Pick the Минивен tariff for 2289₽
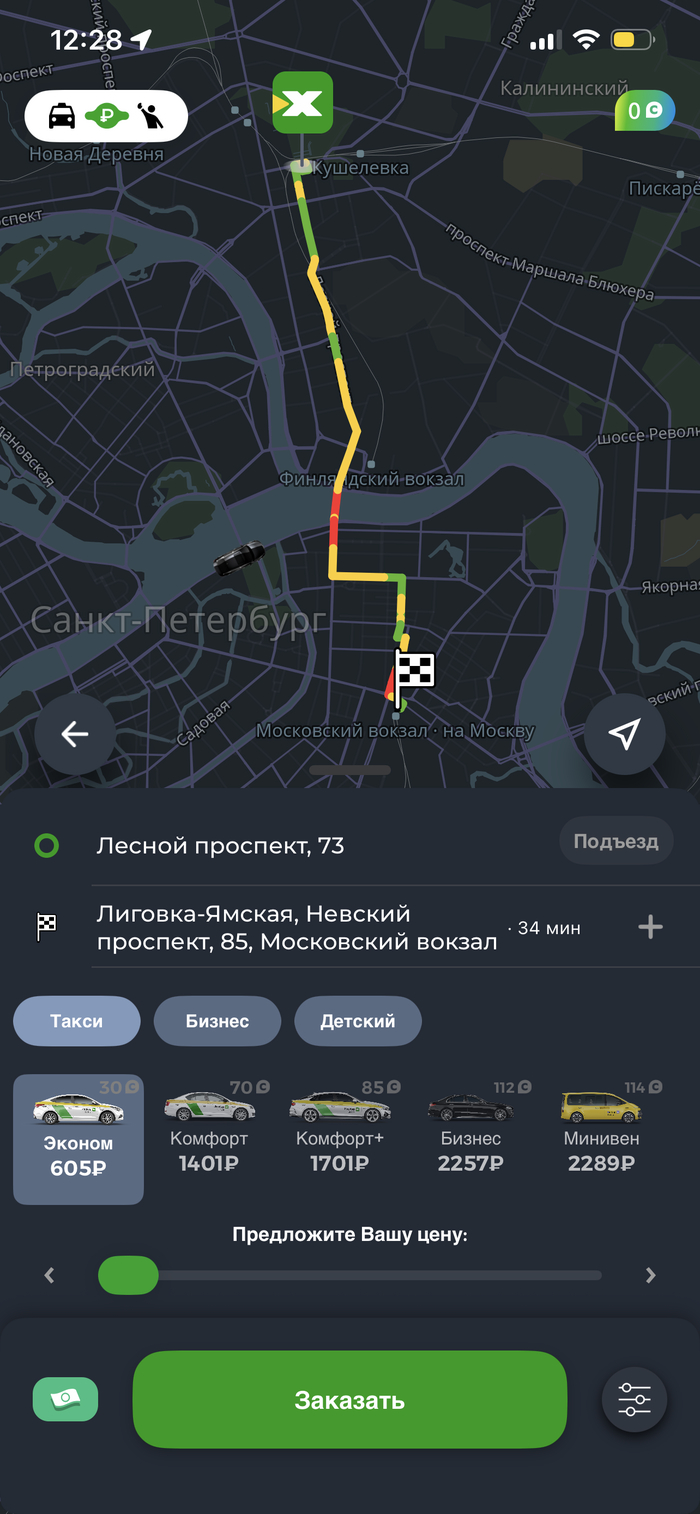700x1514 pixels. (x=601, y=1139)
